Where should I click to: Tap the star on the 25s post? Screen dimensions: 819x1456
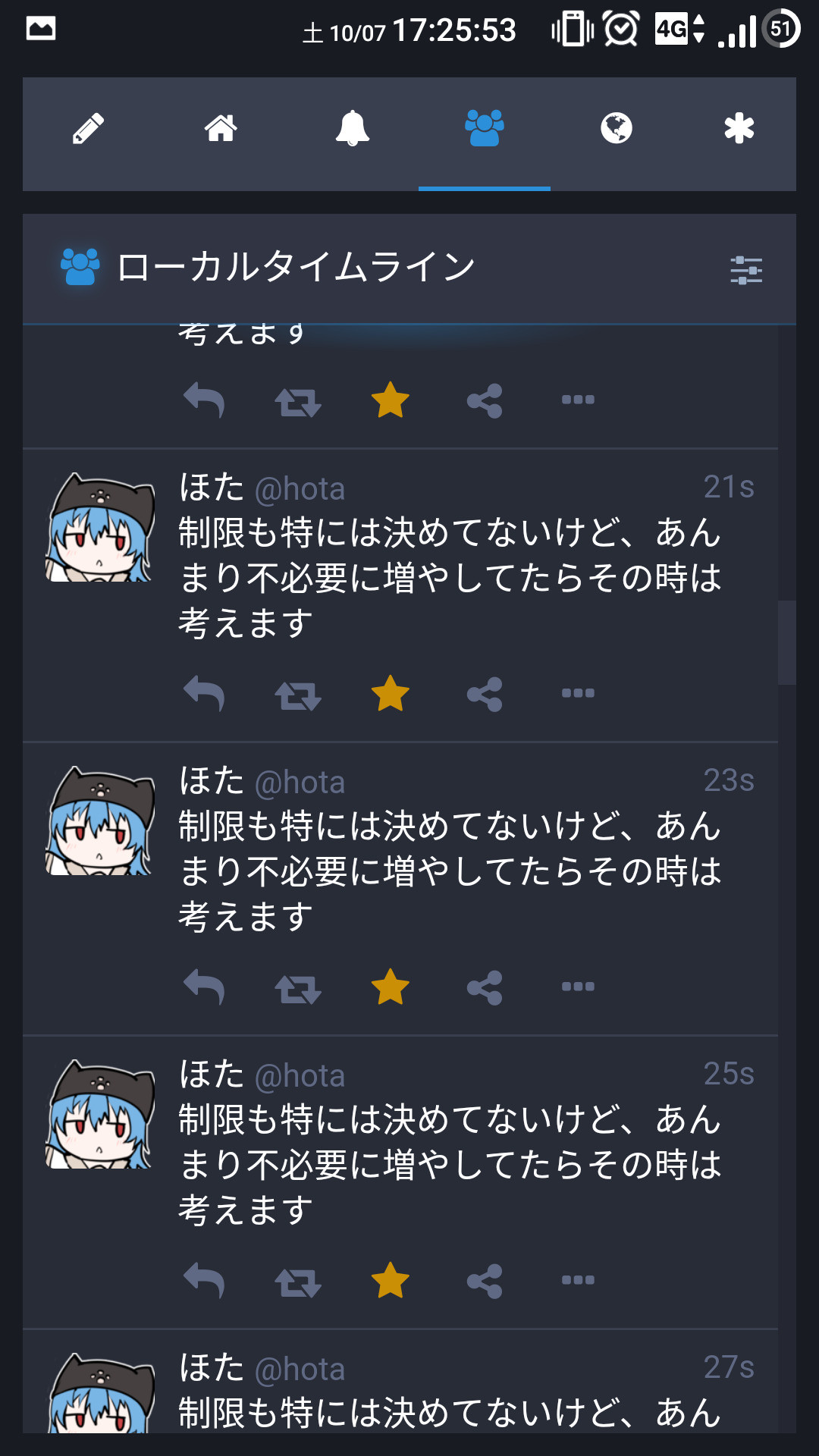coord(391,1280)
